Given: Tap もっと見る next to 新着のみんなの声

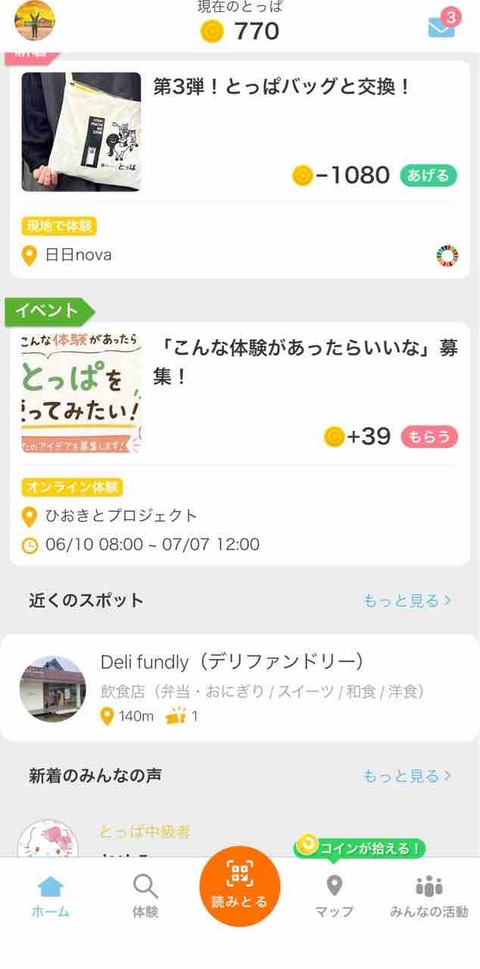Looking at the screenshot, I should (x=406, y=776).
